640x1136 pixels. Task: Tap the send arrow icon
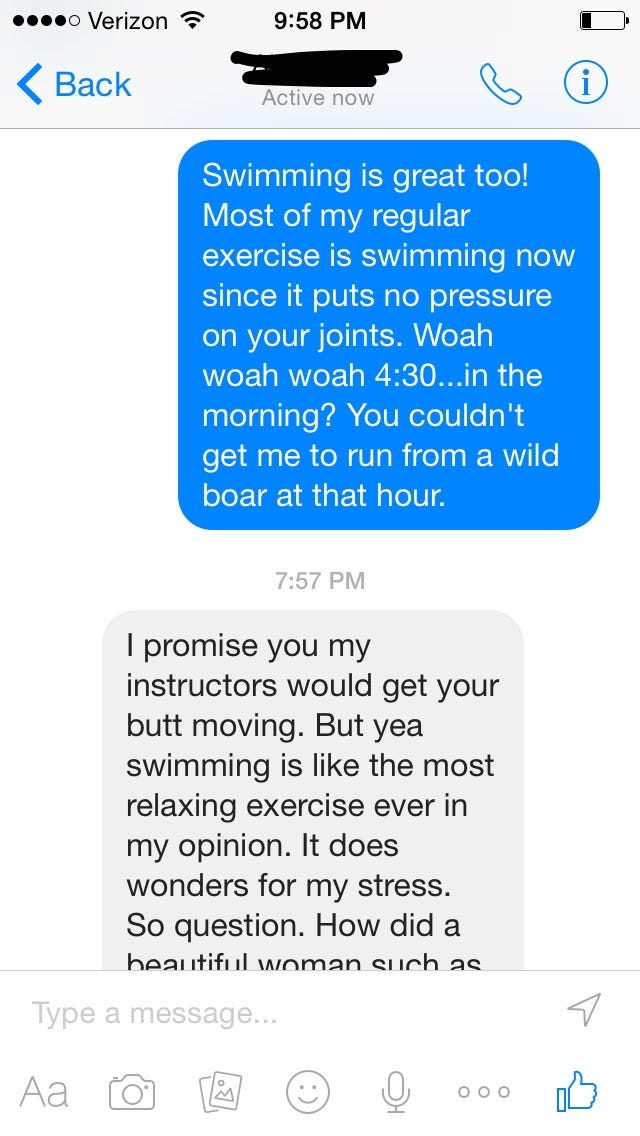pyautogui.click(x=584, y=1010)
